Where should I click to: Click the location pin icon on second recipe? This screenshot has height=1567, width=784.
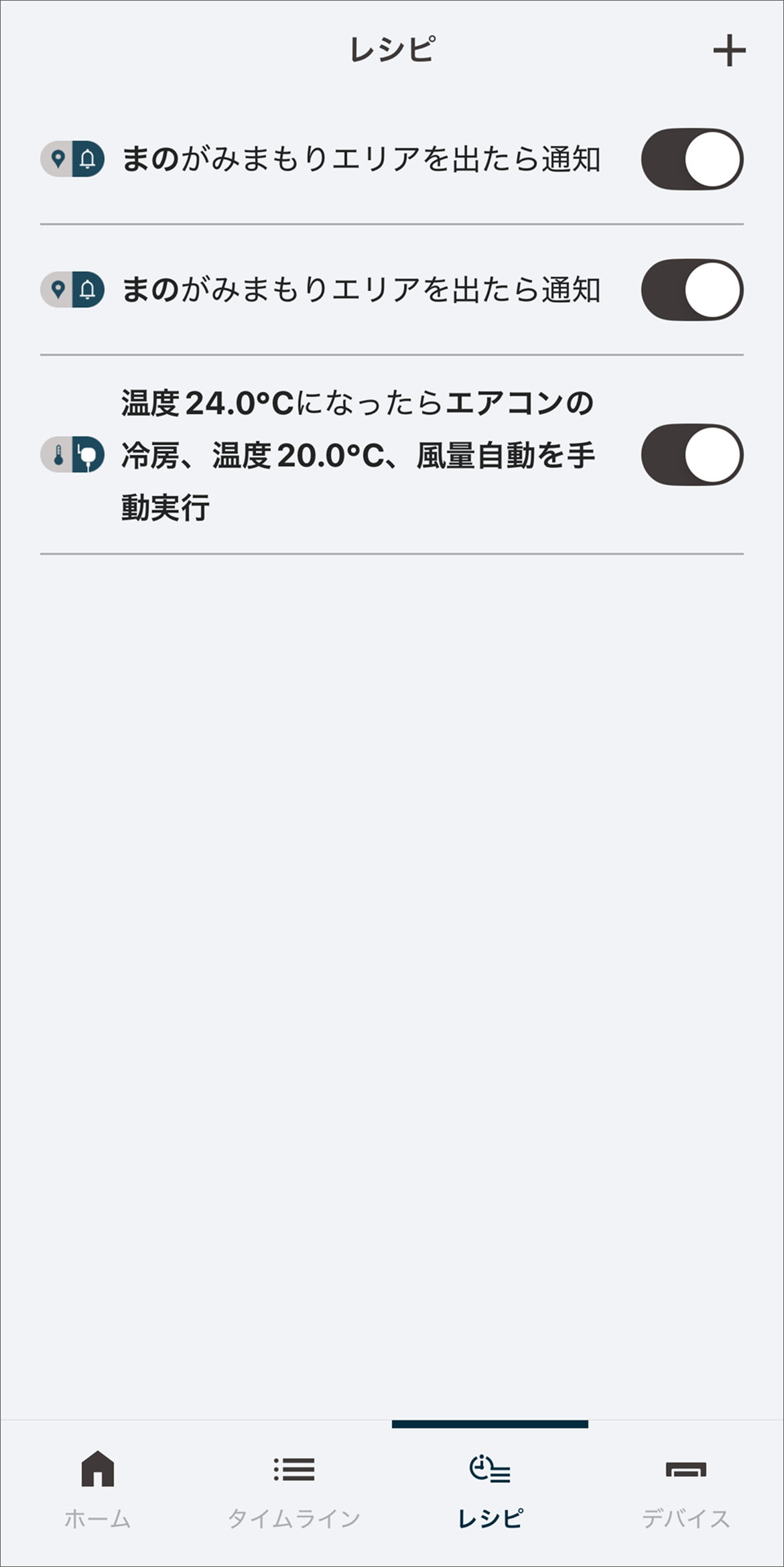pyautogui.click(x=59, y=288)
